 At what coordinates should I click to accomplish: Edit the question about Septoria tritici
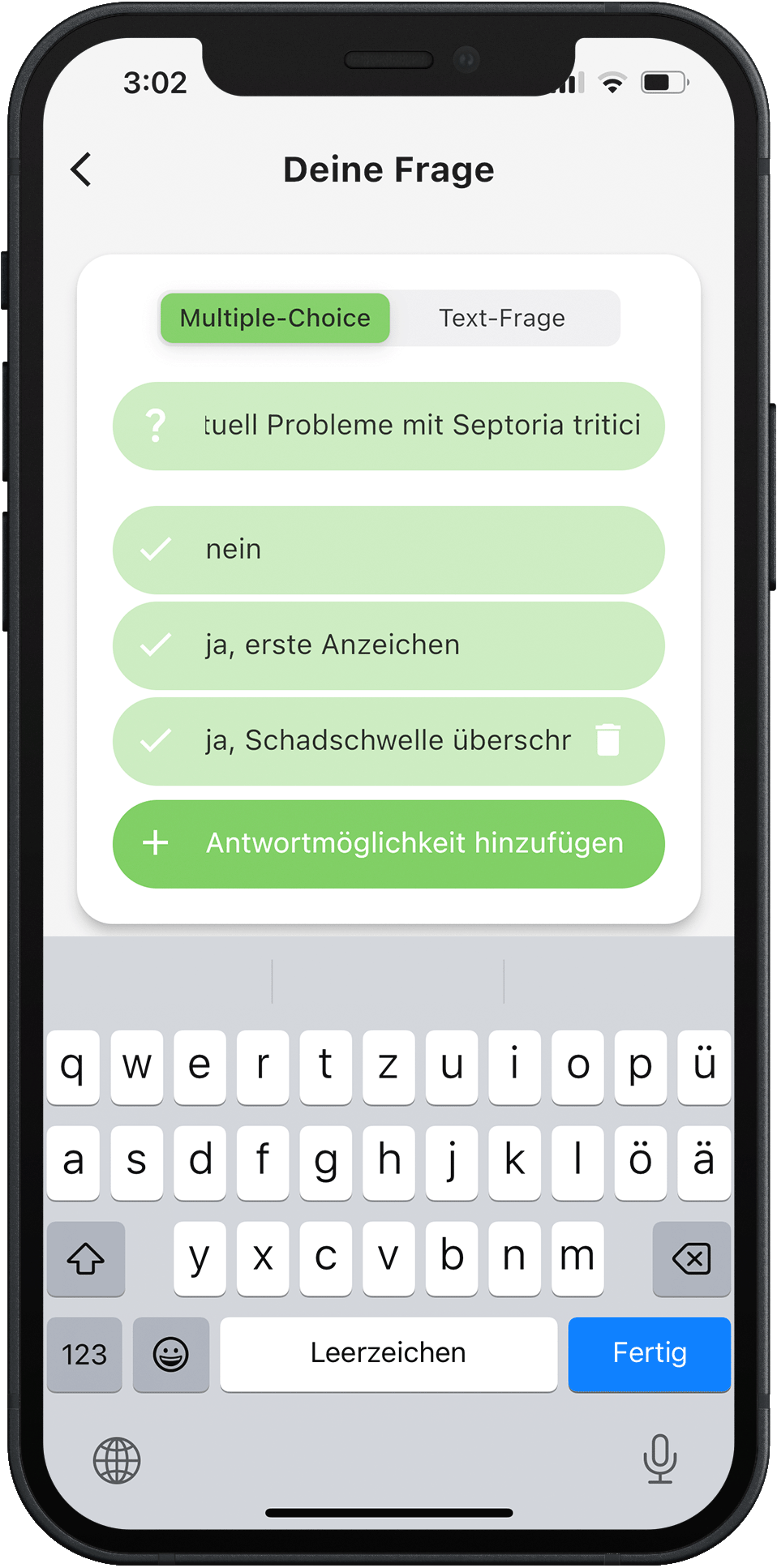point(422,426)
